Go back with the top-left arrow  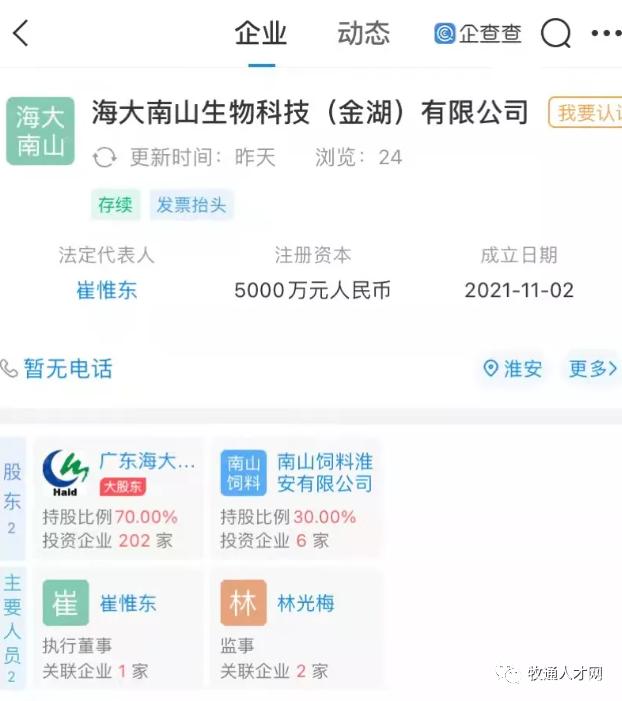[x=21, y=34]
